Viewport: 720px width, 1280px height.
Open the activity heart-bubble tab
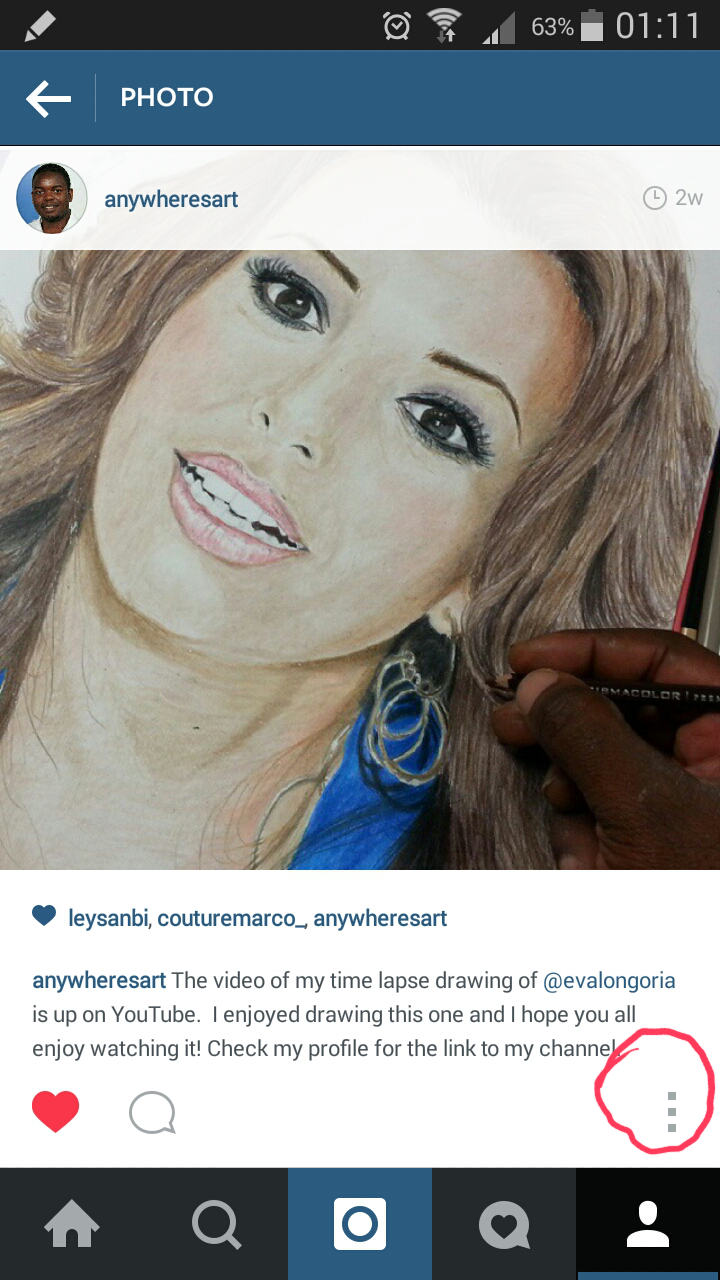pyautogui.click(x=504, y=1224)
